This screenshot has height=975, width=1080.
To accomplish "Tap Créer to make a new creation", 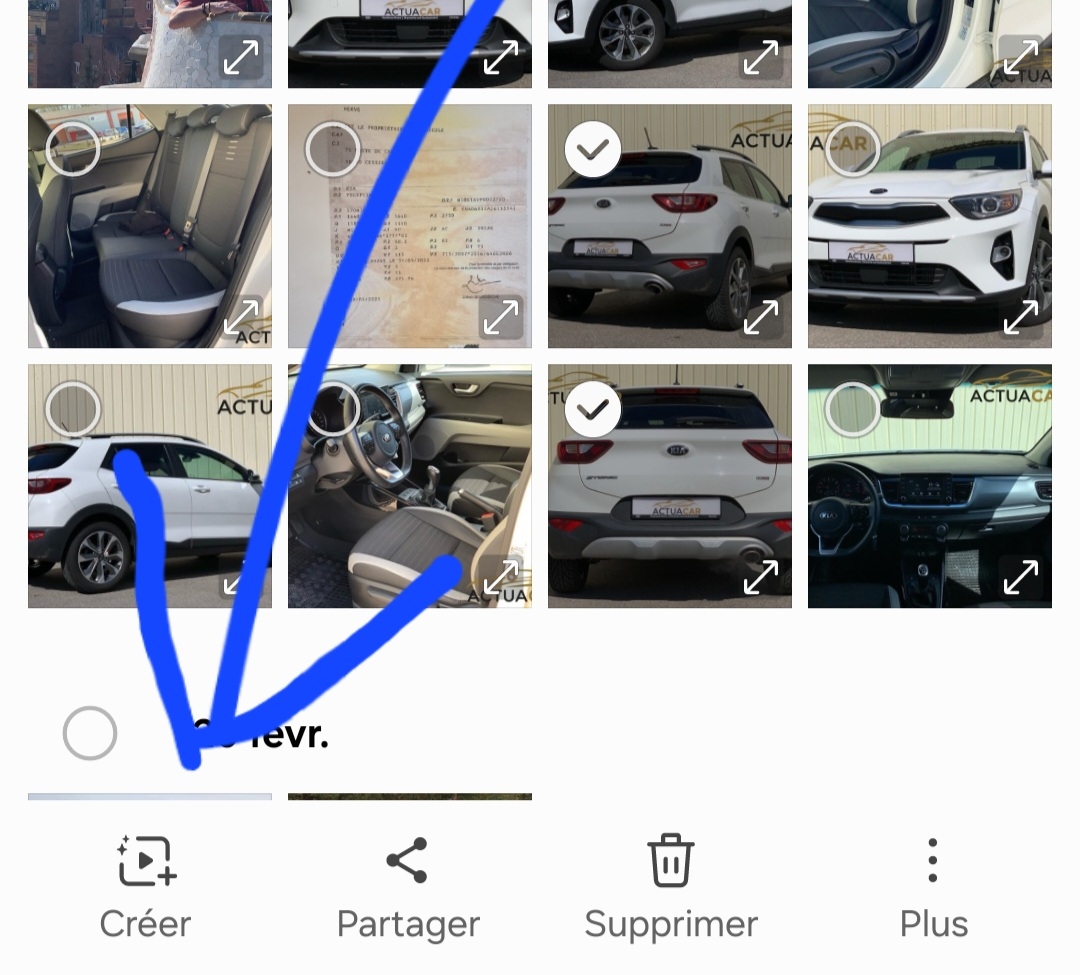I will 146,887.
